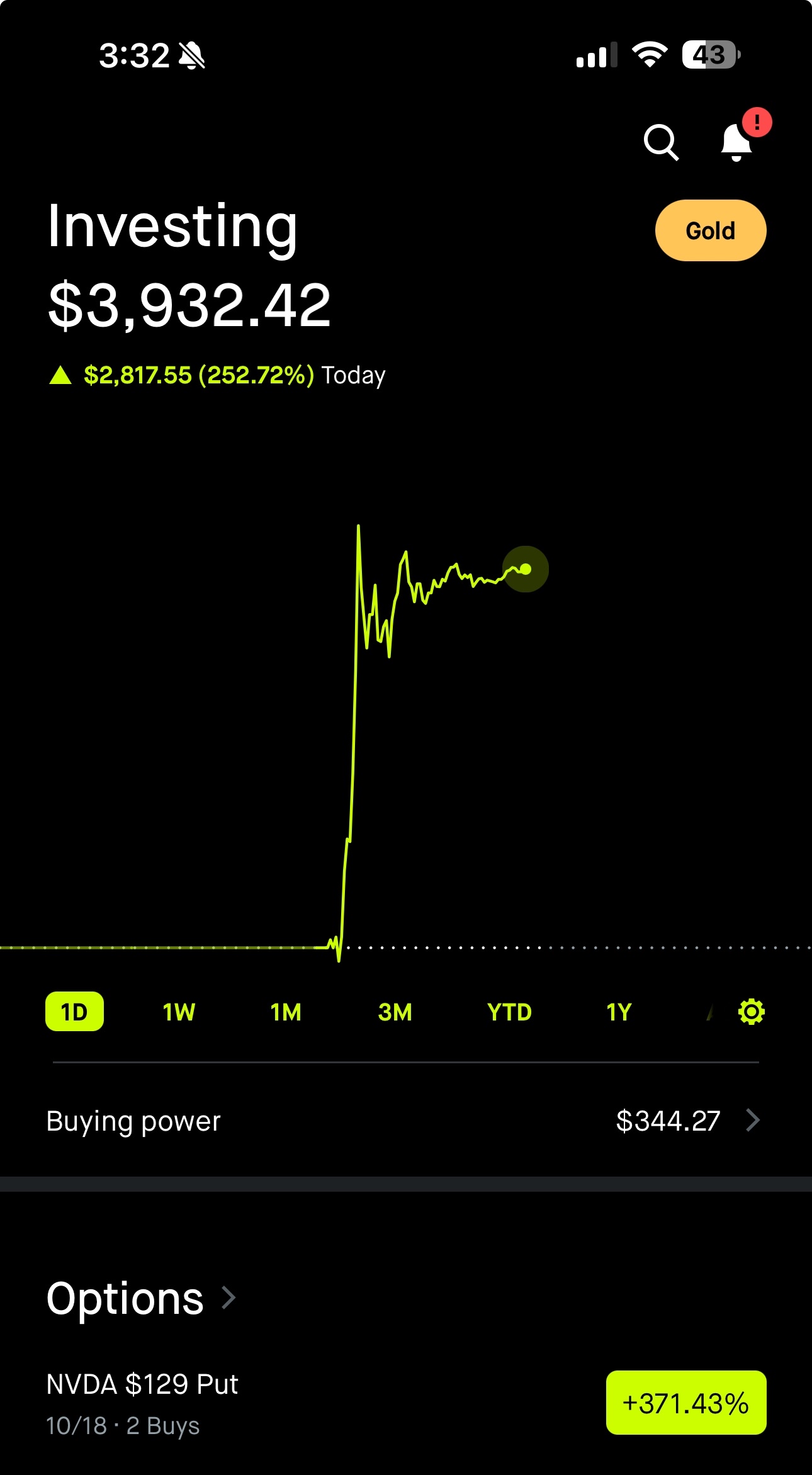812x1475 pixels.
Task: Open chart settings gear icon
Action: tap(751, 1012)
